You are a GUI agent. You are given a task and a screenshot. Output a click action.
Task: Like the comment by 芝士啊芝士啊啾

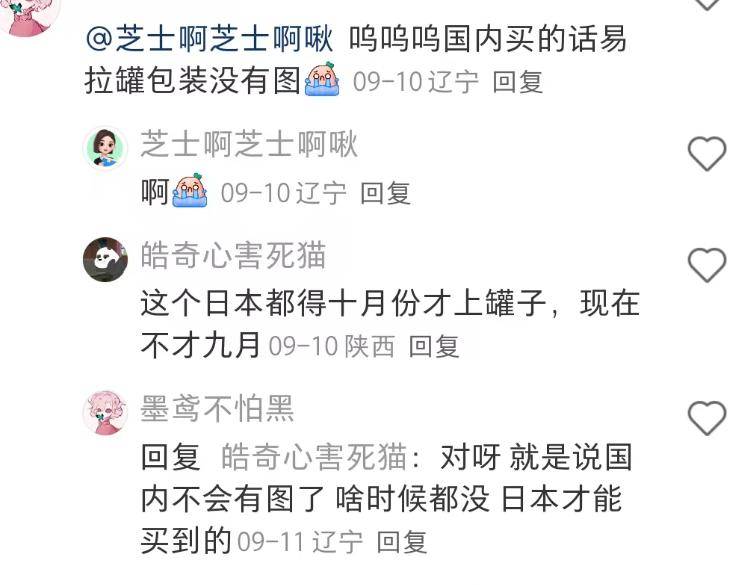point(707,154)
